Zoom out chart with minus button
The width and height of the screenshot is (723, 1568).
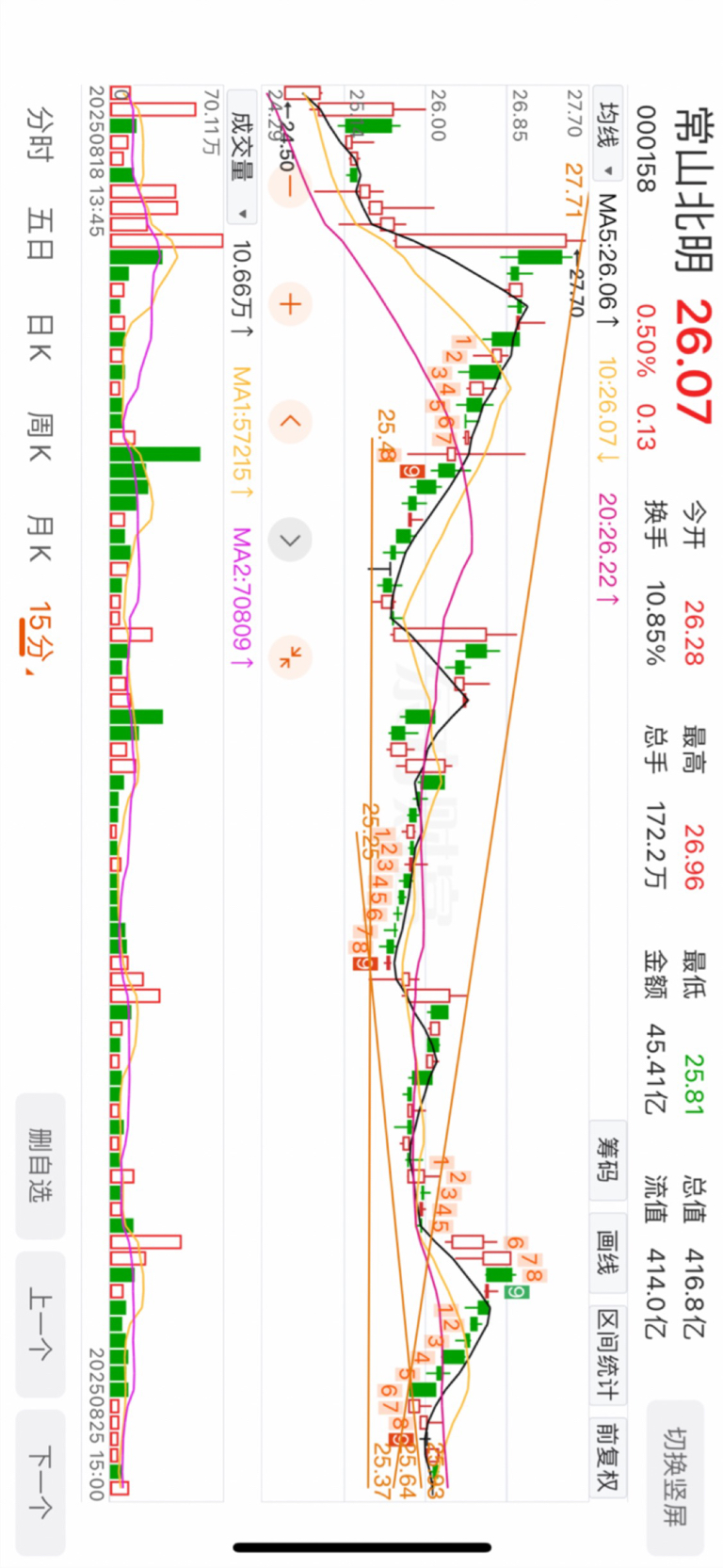(289, 186)
